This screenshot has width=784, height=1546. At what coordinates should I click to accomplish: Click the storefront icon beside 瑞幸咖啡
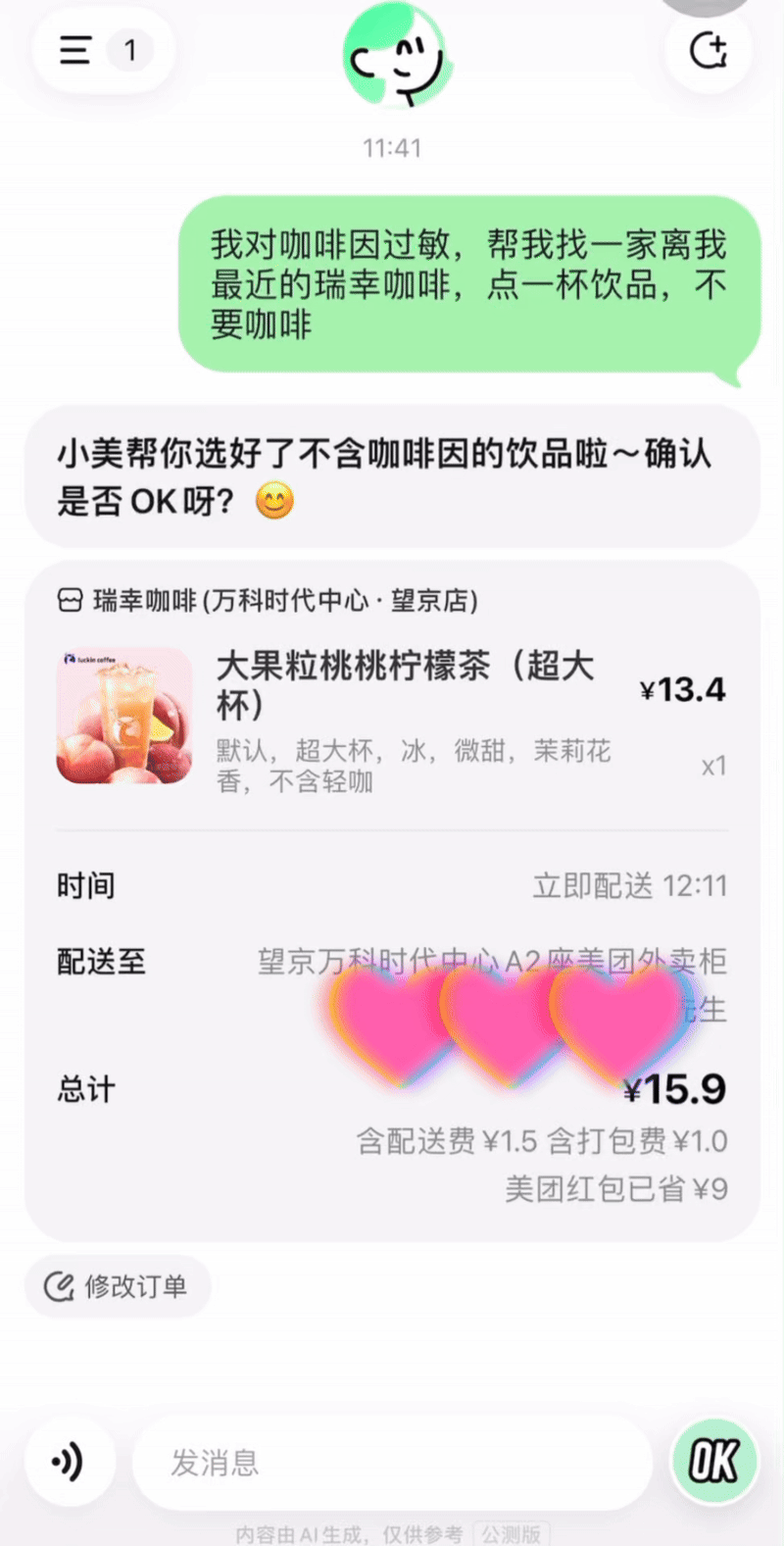click(x=71, y=600)
